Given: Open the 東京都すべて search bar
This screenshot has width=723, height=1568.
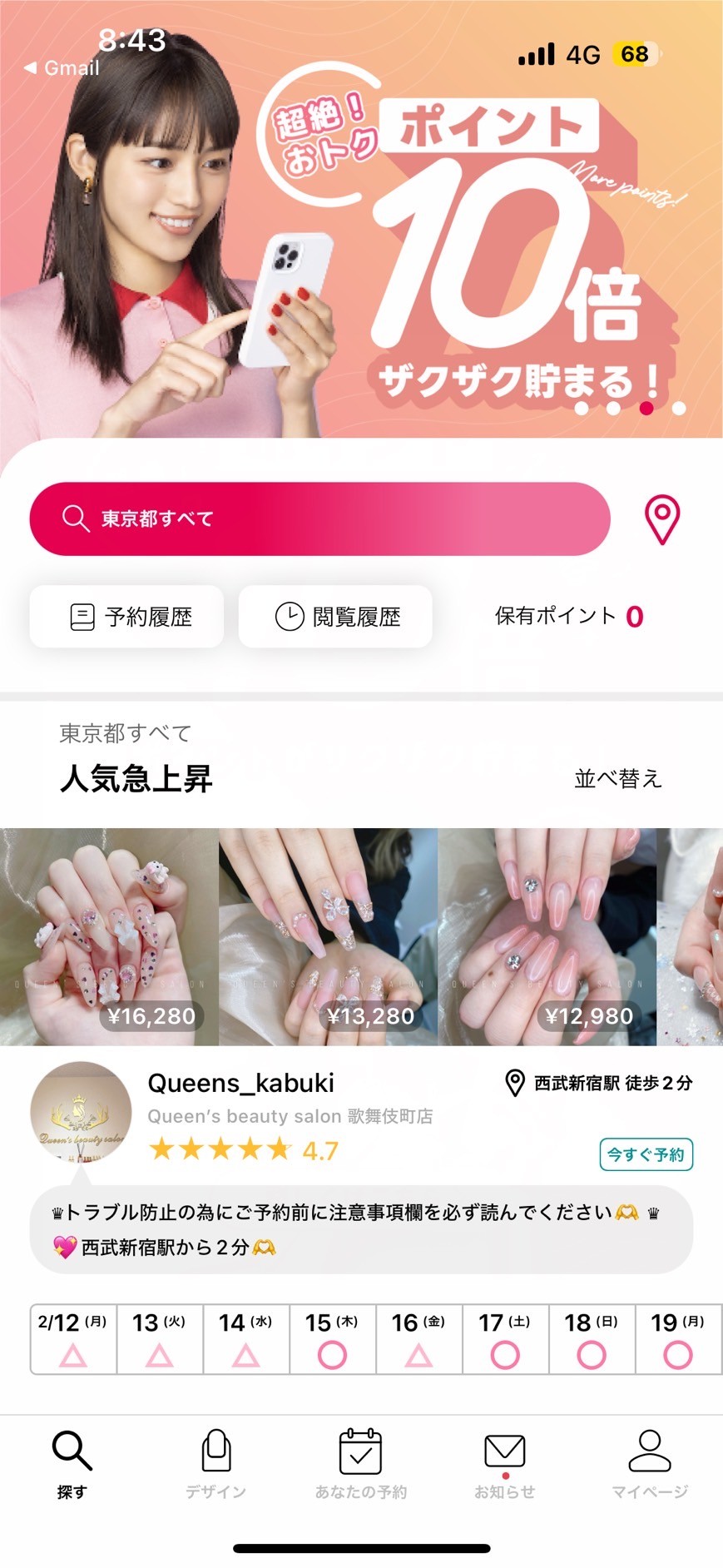Looking at the screenshot, I should pyautogui.click(x=319, y=519).
